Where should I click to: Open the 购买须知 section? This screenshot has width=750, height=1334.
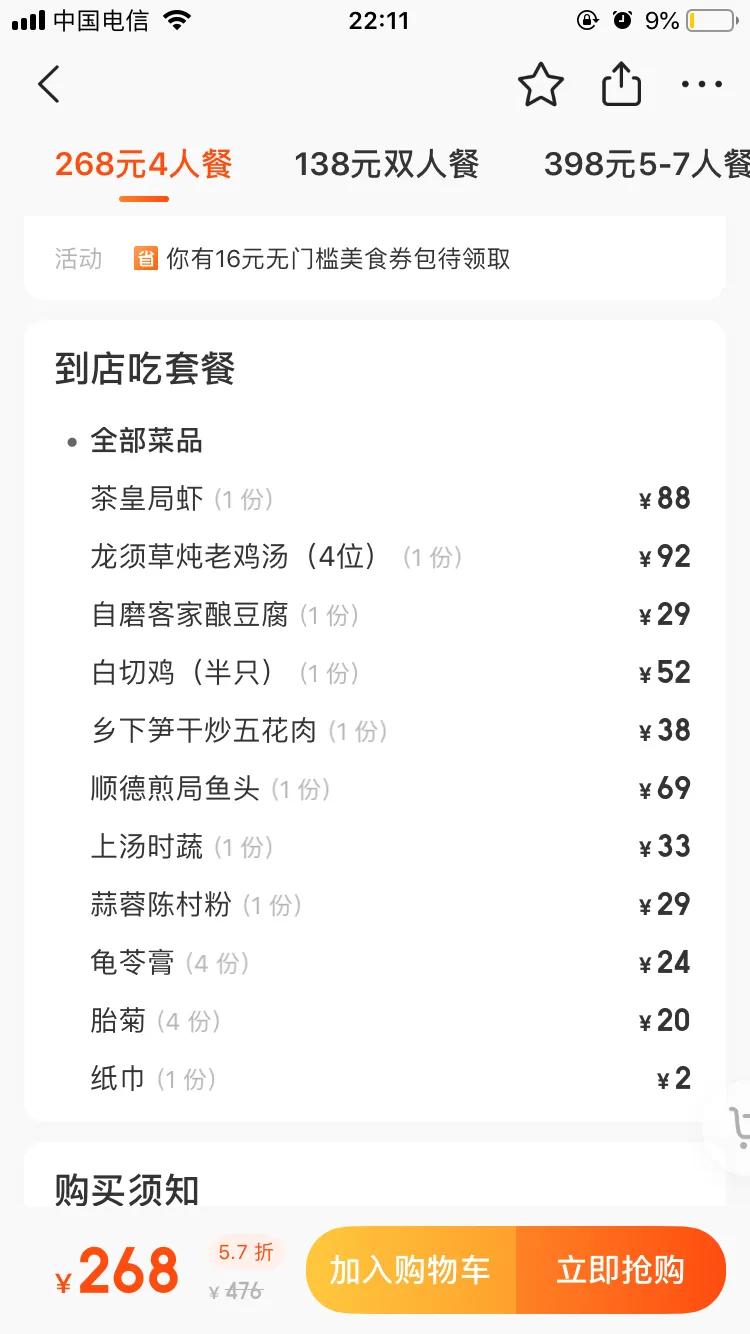coord(127,1191)
